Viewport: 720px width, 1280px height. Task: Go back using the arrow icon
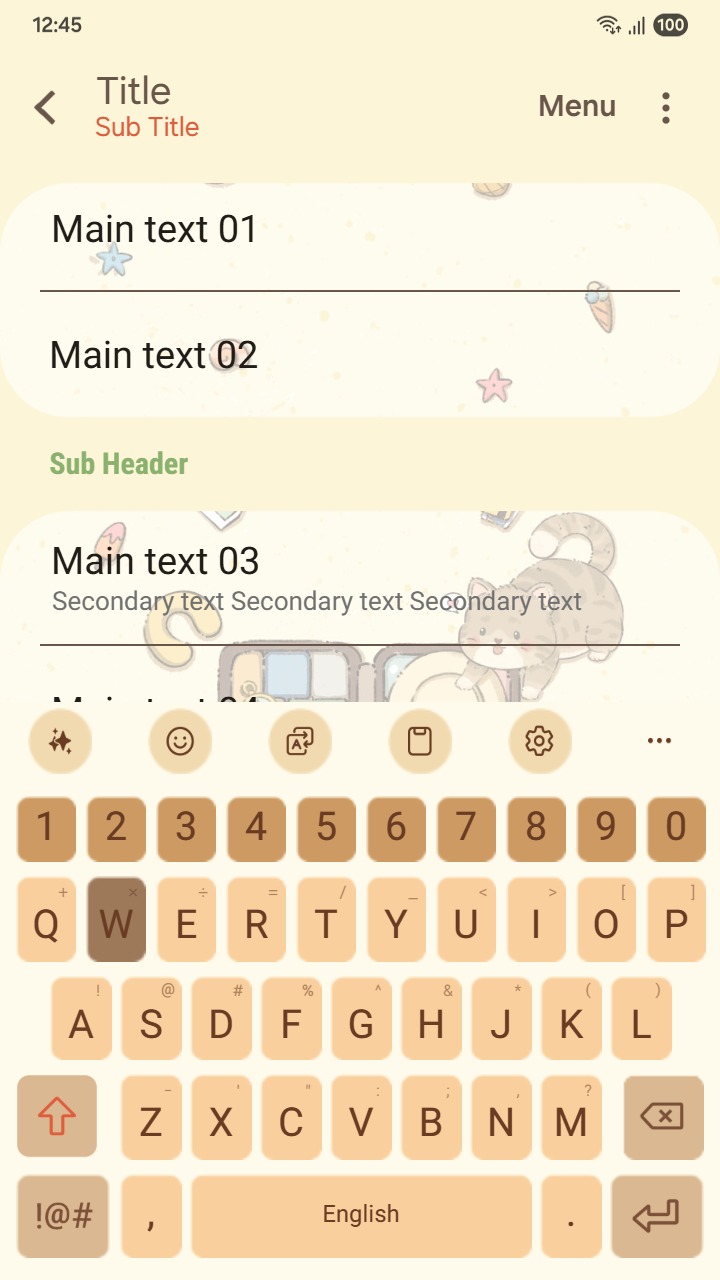(45, 107)
